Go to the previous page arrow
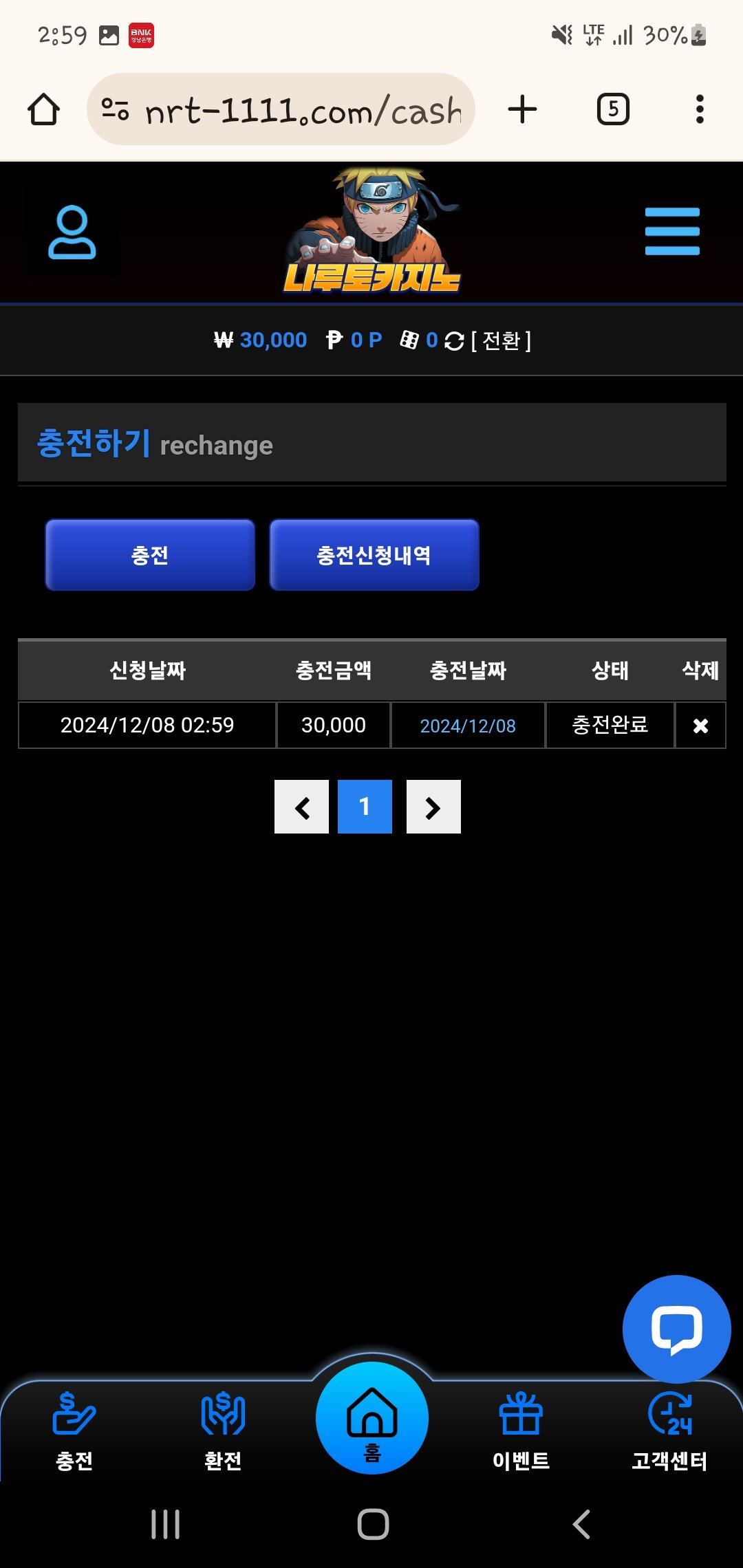The height and width of the screenshot is (1568, 743). click(301, 807)
